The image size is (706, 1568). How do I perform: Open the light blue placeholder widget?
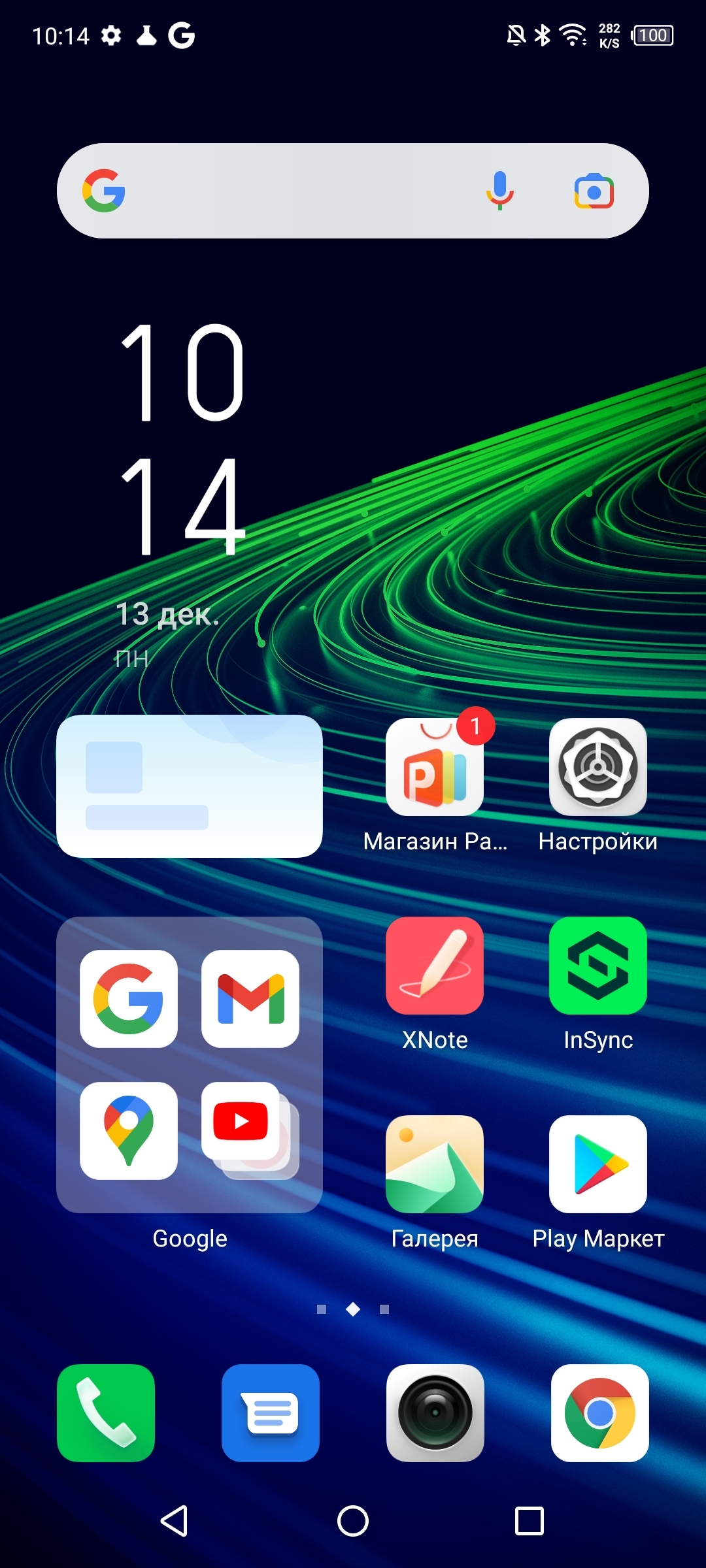click(190, 786)
